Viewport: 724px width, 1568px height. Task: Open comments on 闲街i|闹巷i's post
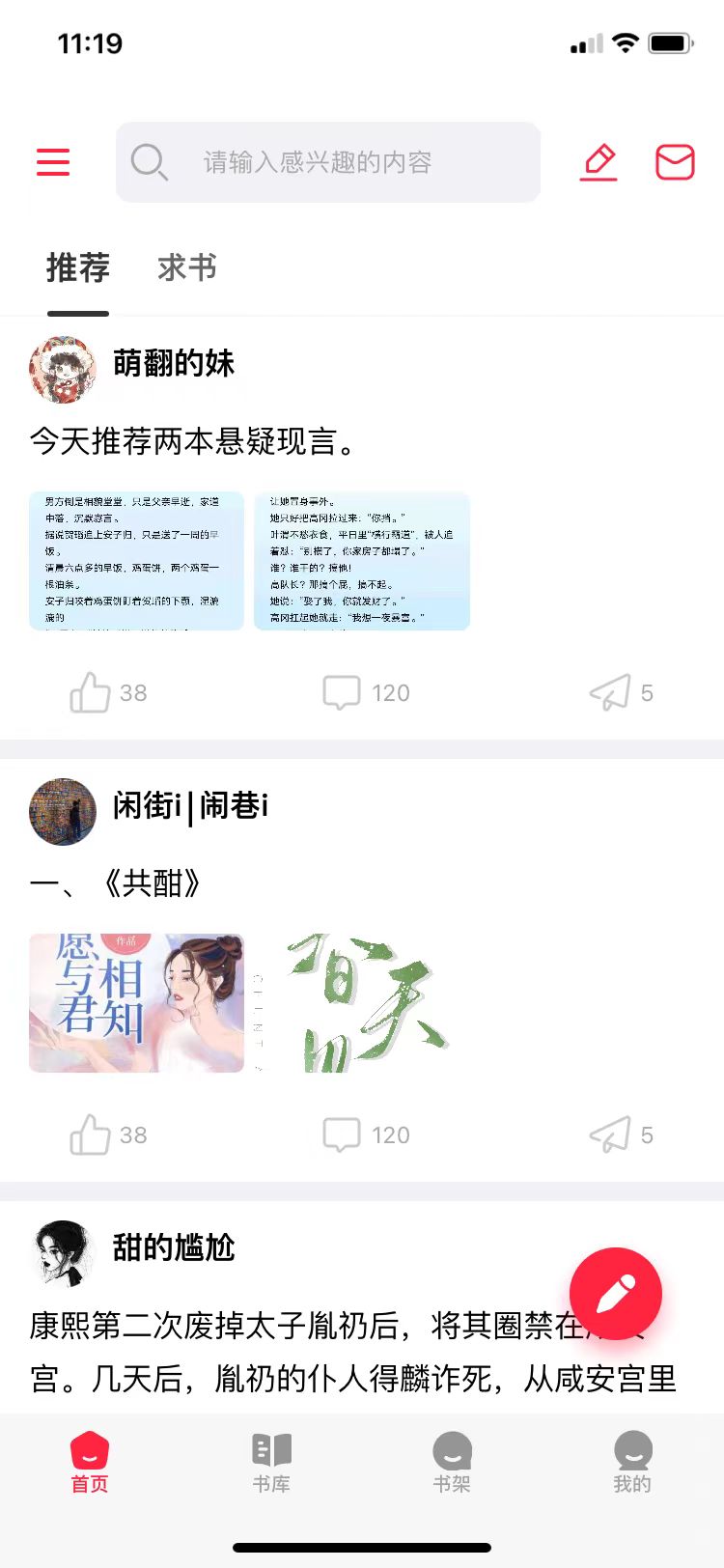tap(342, 1134)
